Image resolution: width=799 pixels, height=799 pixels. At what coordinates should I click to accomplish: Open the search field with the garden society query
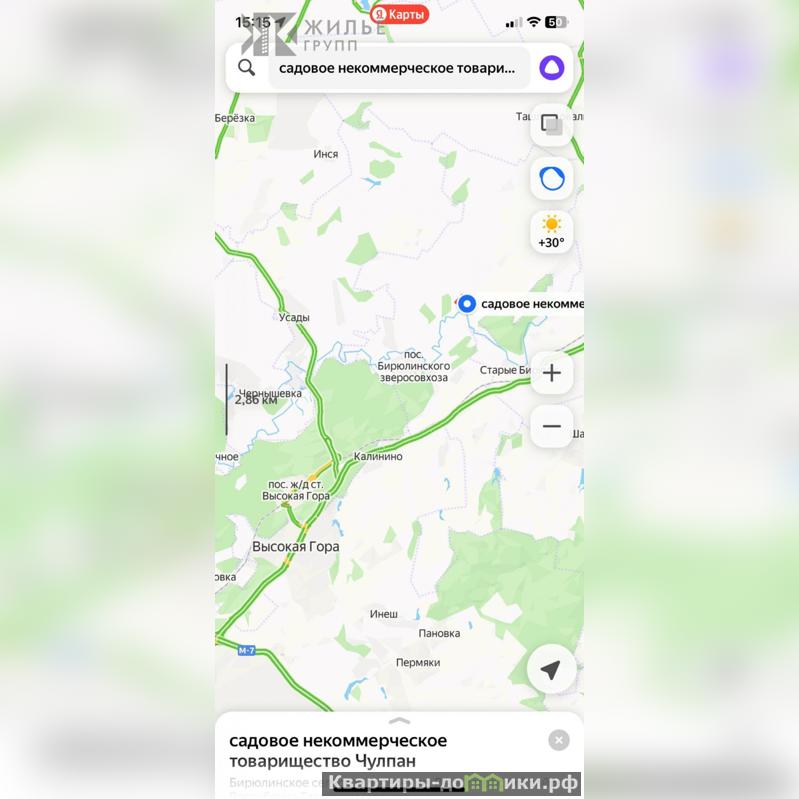[x=397, y=68]
